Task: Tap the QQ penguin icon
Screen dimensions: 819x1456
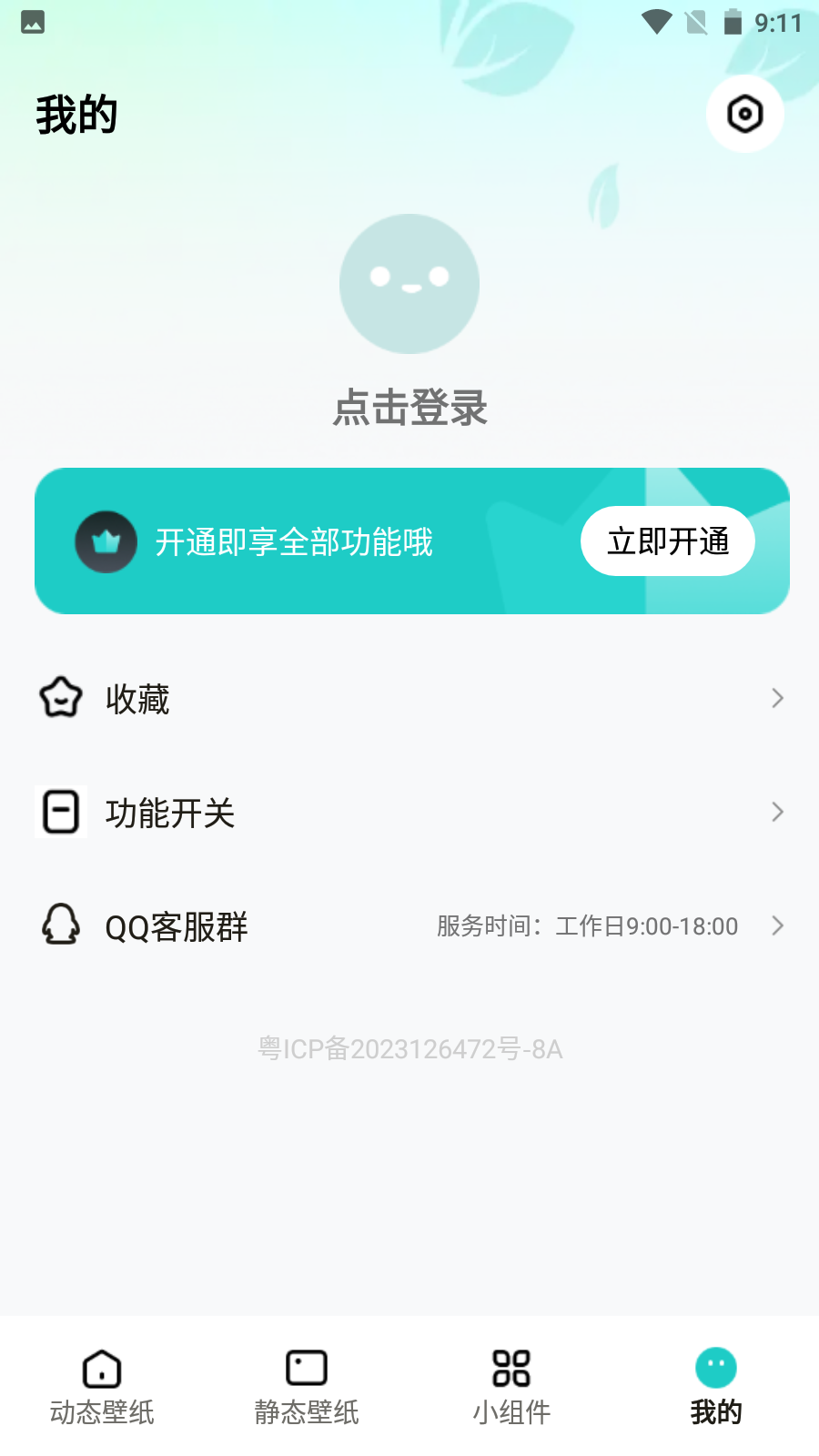Action: coord(60,925)
